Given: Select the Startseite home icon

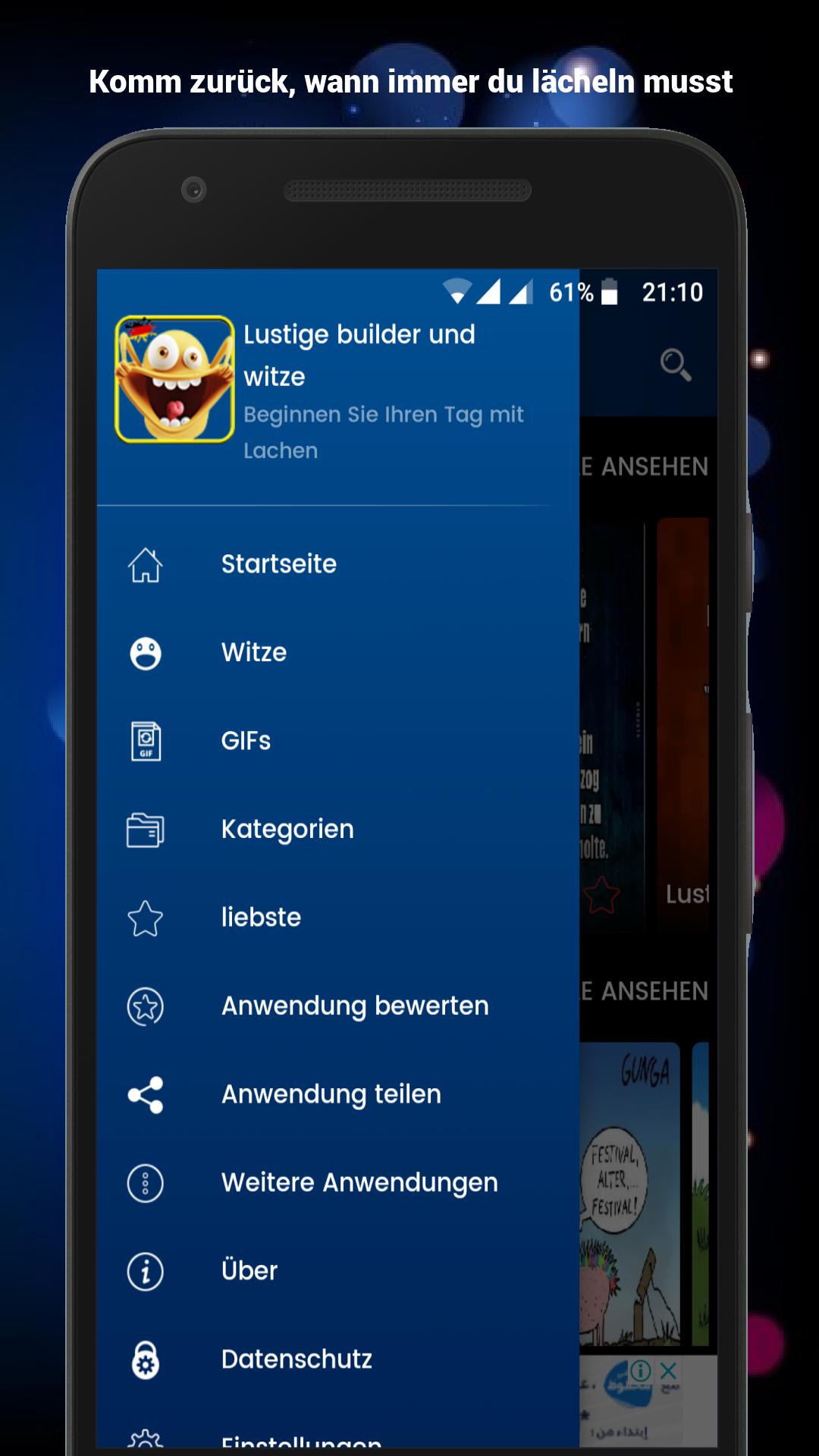Looking at the screenshot, I should [146, 564].
